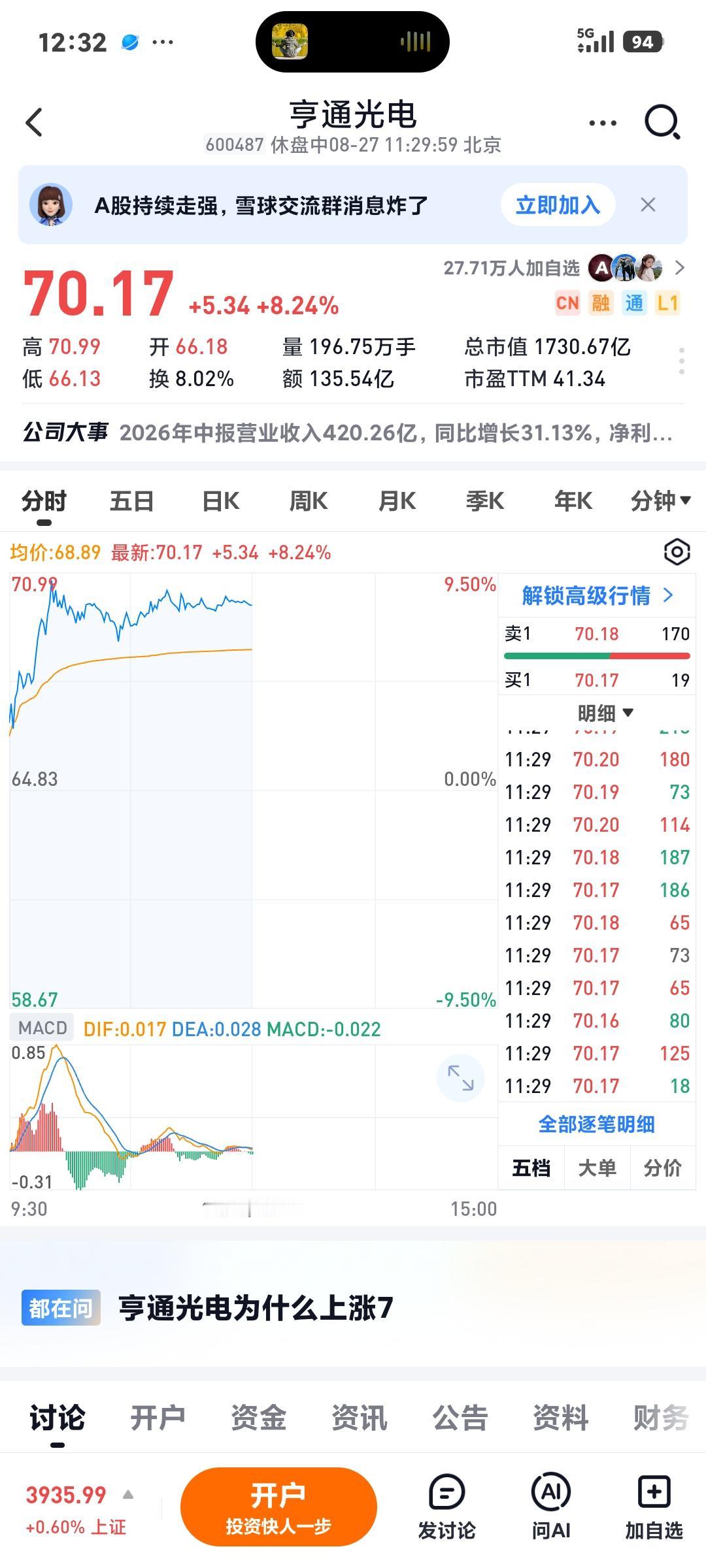Open the three-dot overflow menu

[x=602, y=123]
